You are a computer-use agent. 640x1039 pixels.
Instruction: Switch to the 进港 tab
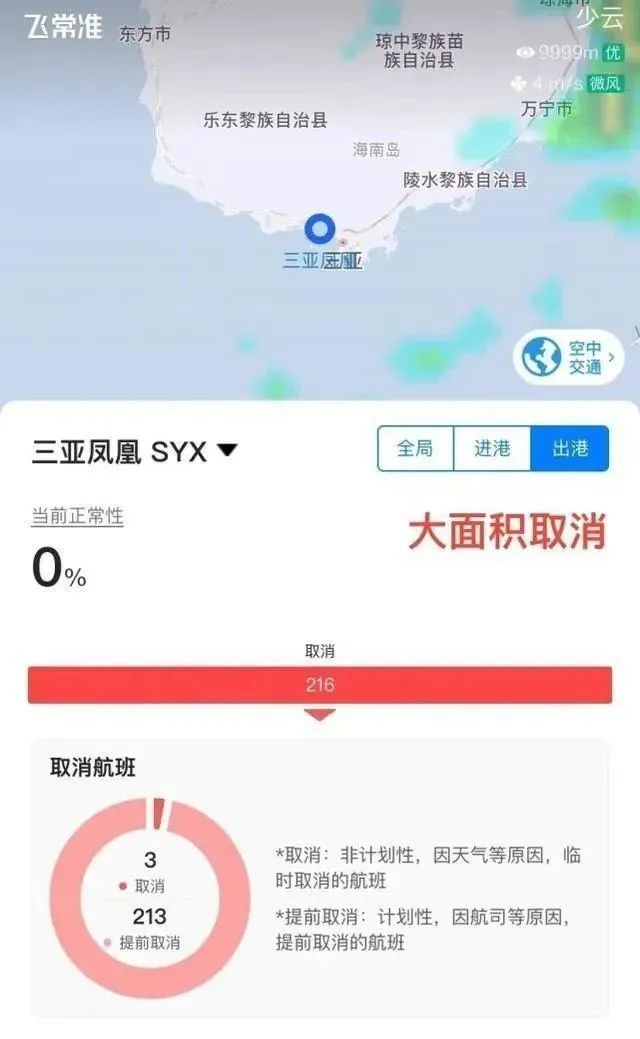pyautogui.click(x=492, y=448)
